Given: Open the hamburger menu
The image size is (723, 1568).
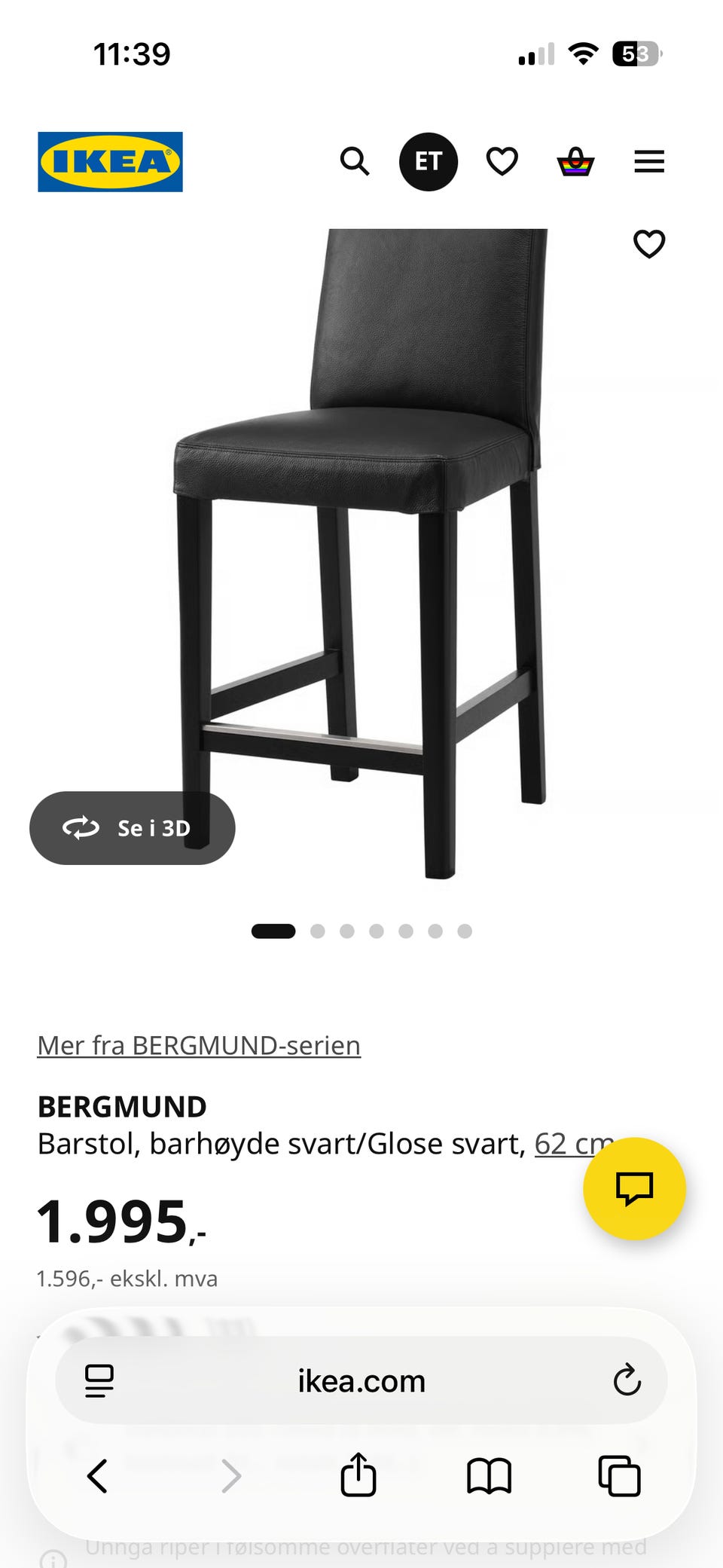Looking at the screenshot, I should pyautogui.click(x=649, y=161).
